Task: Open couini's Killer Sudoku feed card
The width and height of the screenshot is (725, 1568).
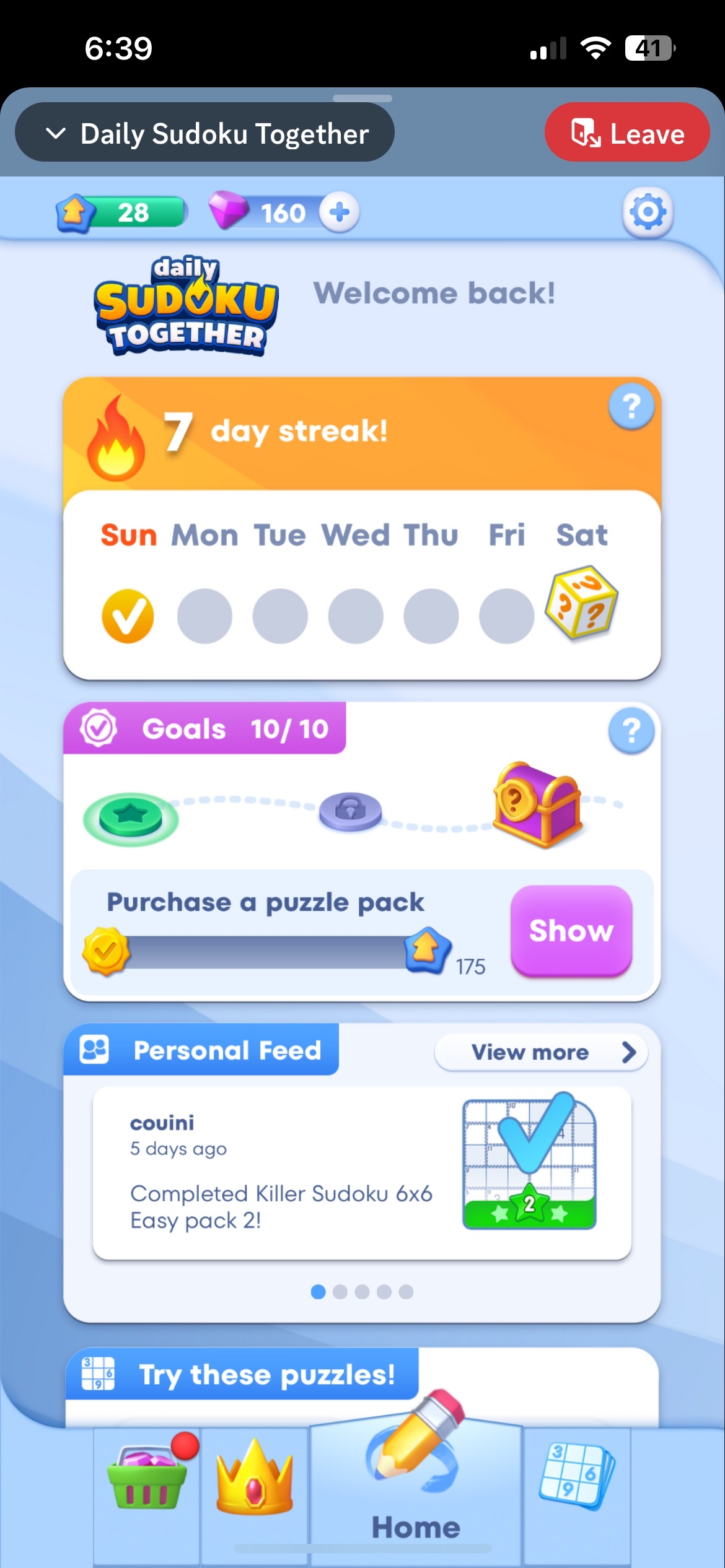Action: pyautogui.click(x=362, y=1172)
